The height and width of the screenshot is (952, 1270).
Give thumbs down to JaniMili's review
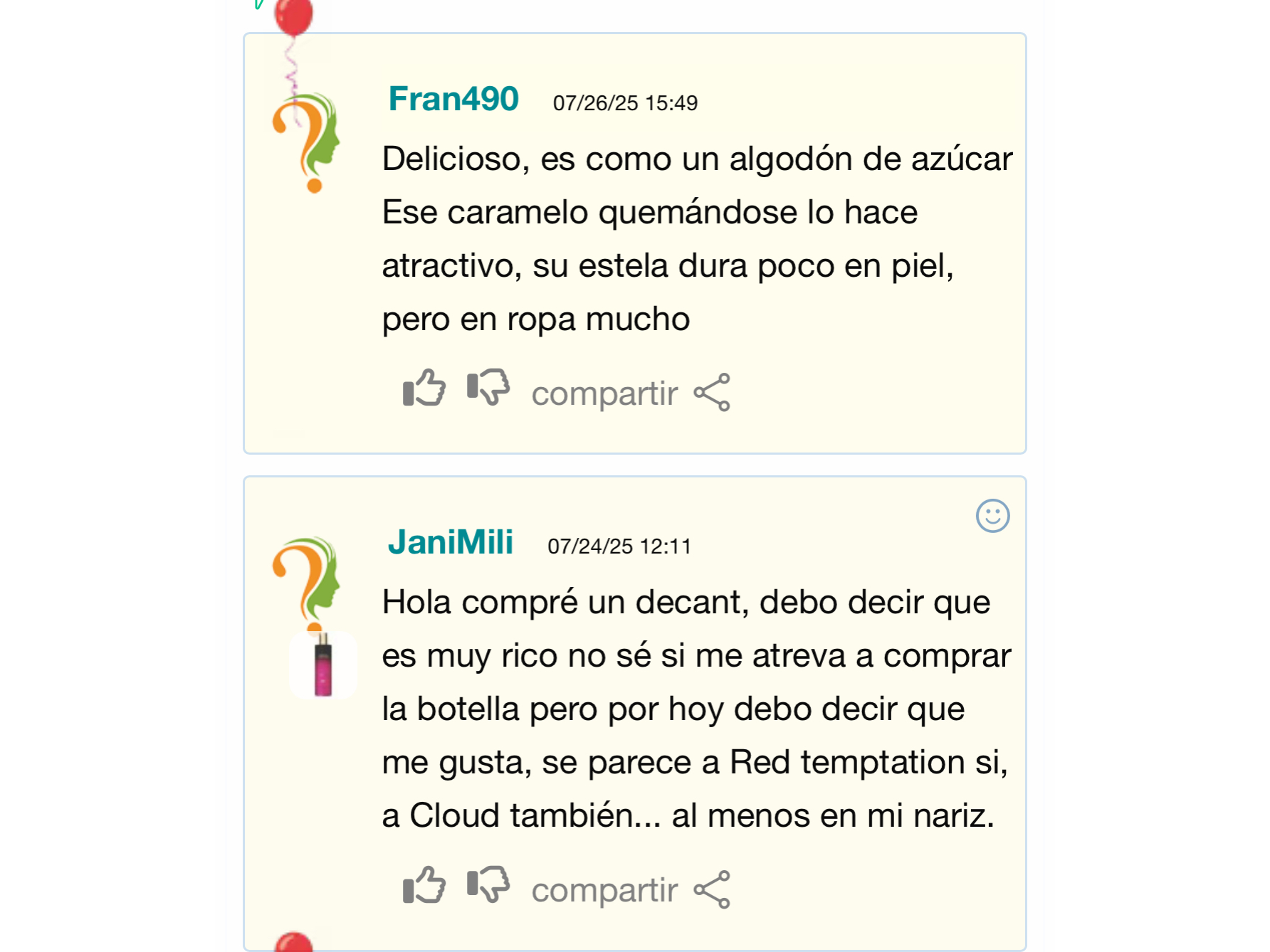pos(488,885)
